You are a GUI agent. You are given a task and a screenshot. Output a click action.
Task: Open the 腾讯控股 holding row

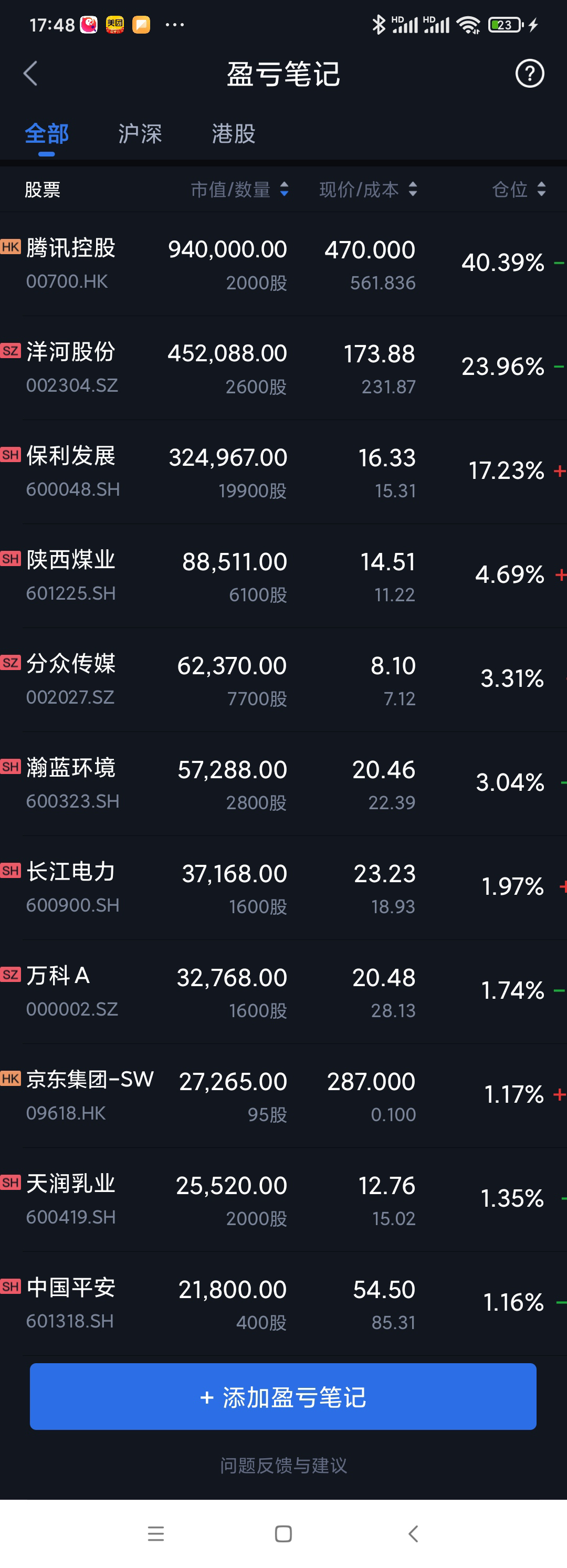pos(283,264)
